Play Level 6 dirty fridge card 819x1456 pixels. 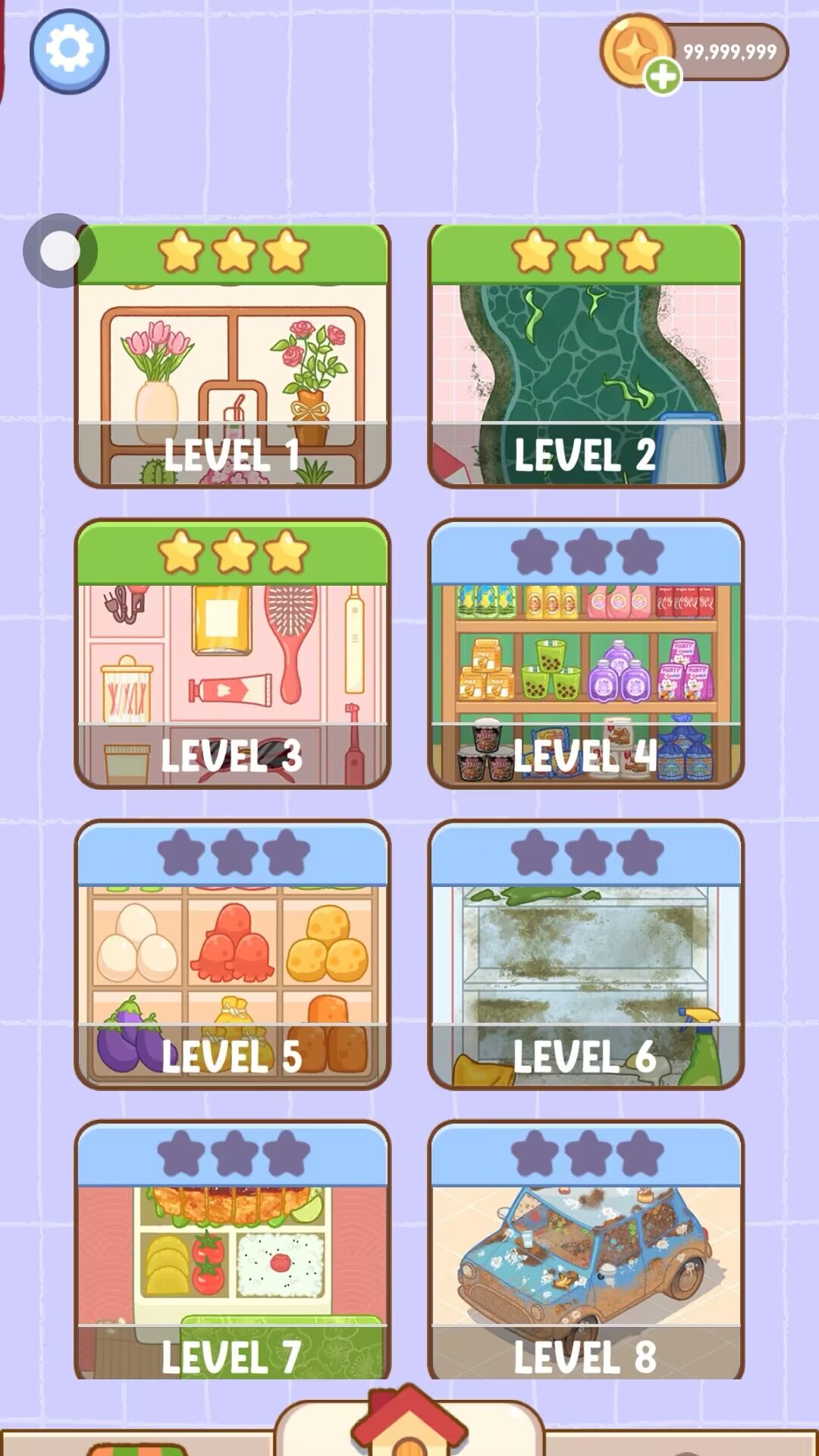tap(585, 954)
